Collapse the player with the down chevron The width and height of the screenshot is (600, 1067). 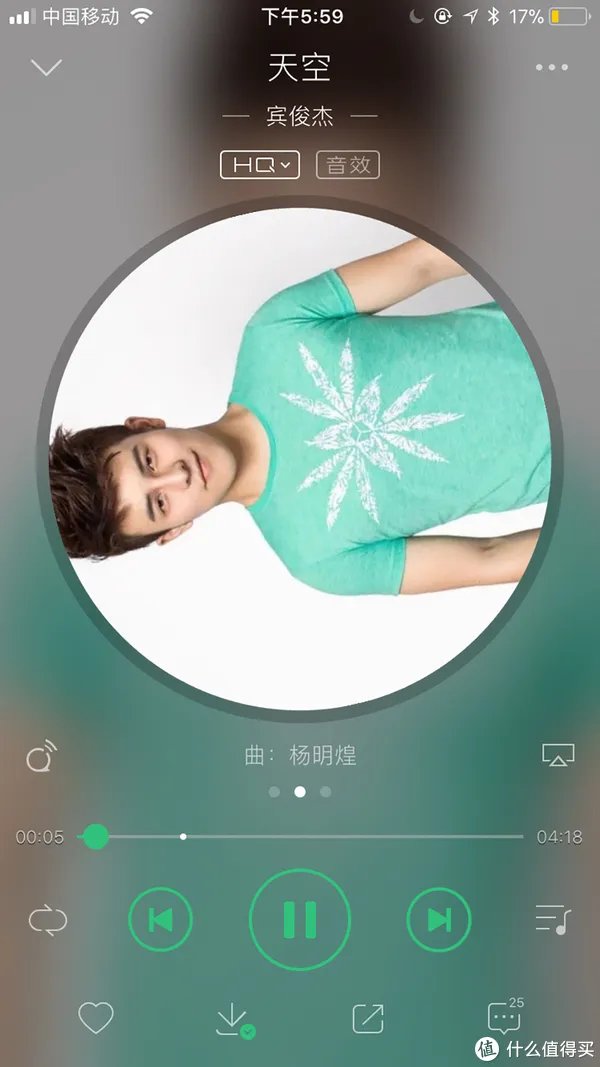(x=46, y=68)
